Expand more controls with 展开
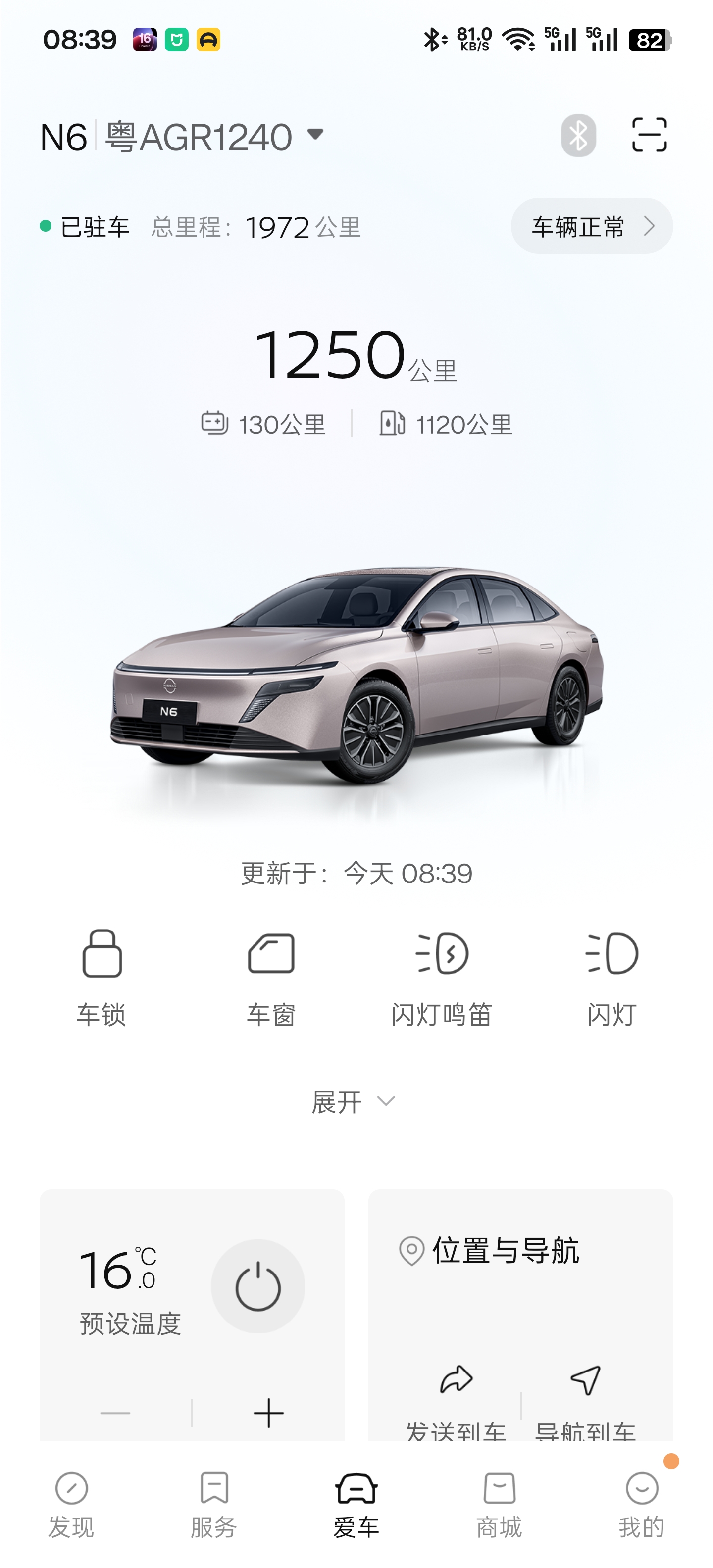Screen dimensions: 713x1568 pos(354,1102)
